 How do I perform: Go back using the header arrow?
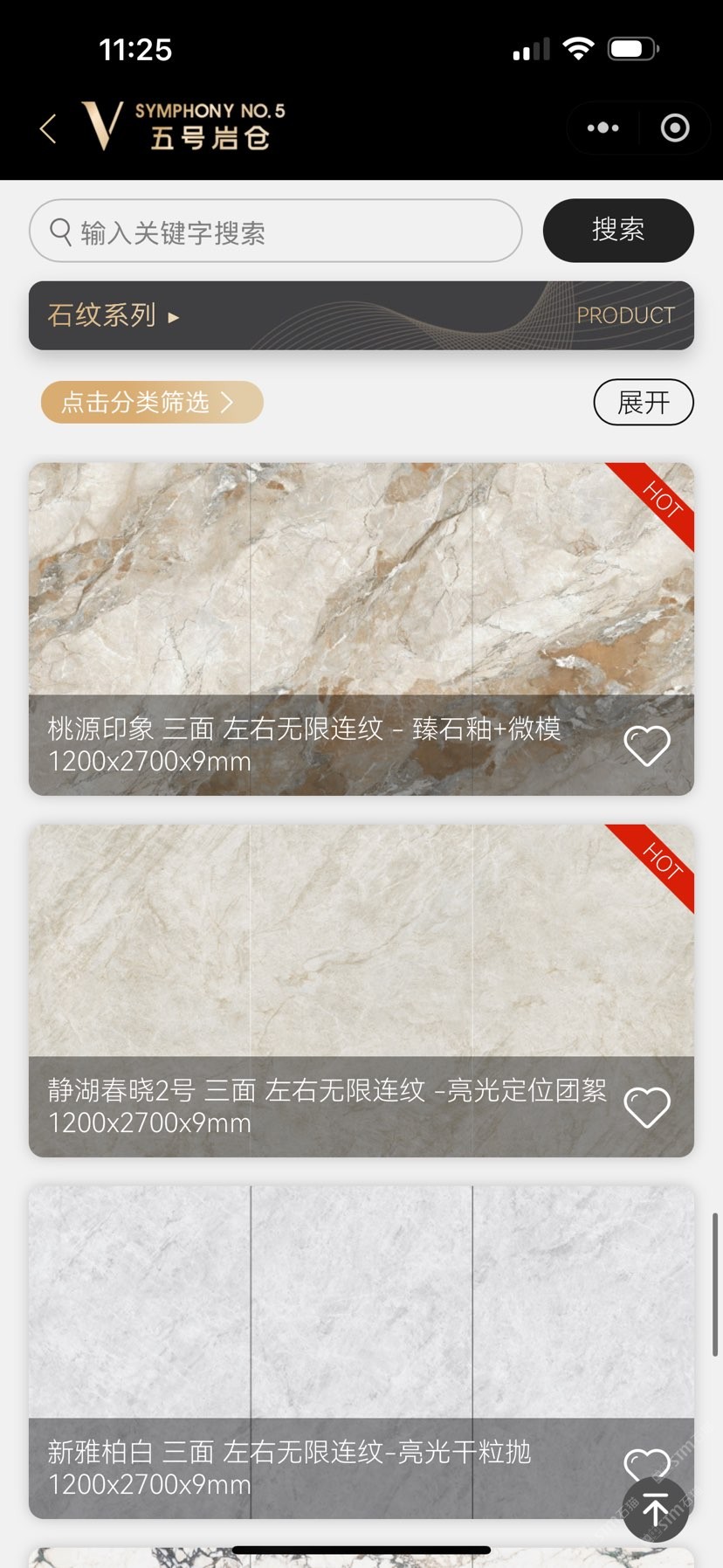pos(48,128)
